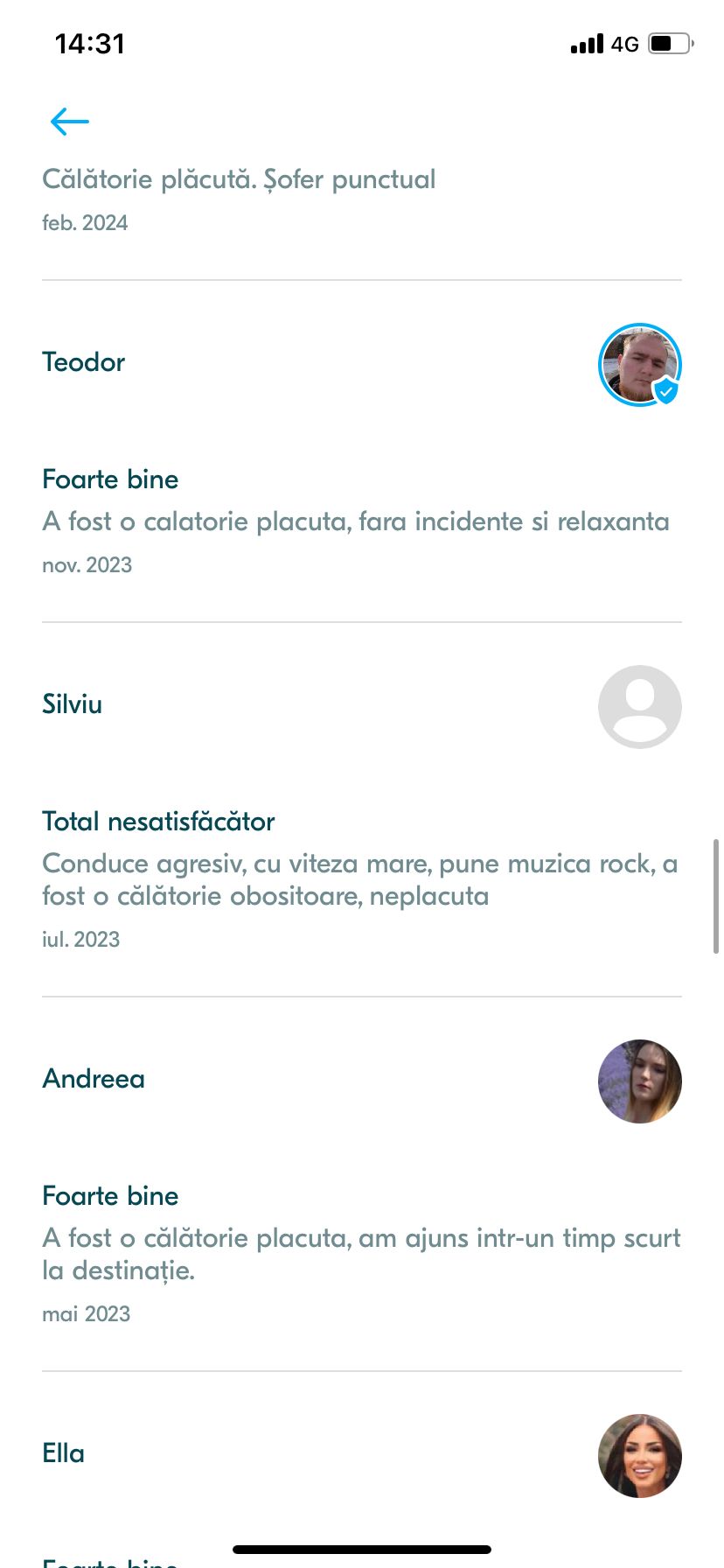
Task: Go back using the blue arrow
Action: coord(70,122)
